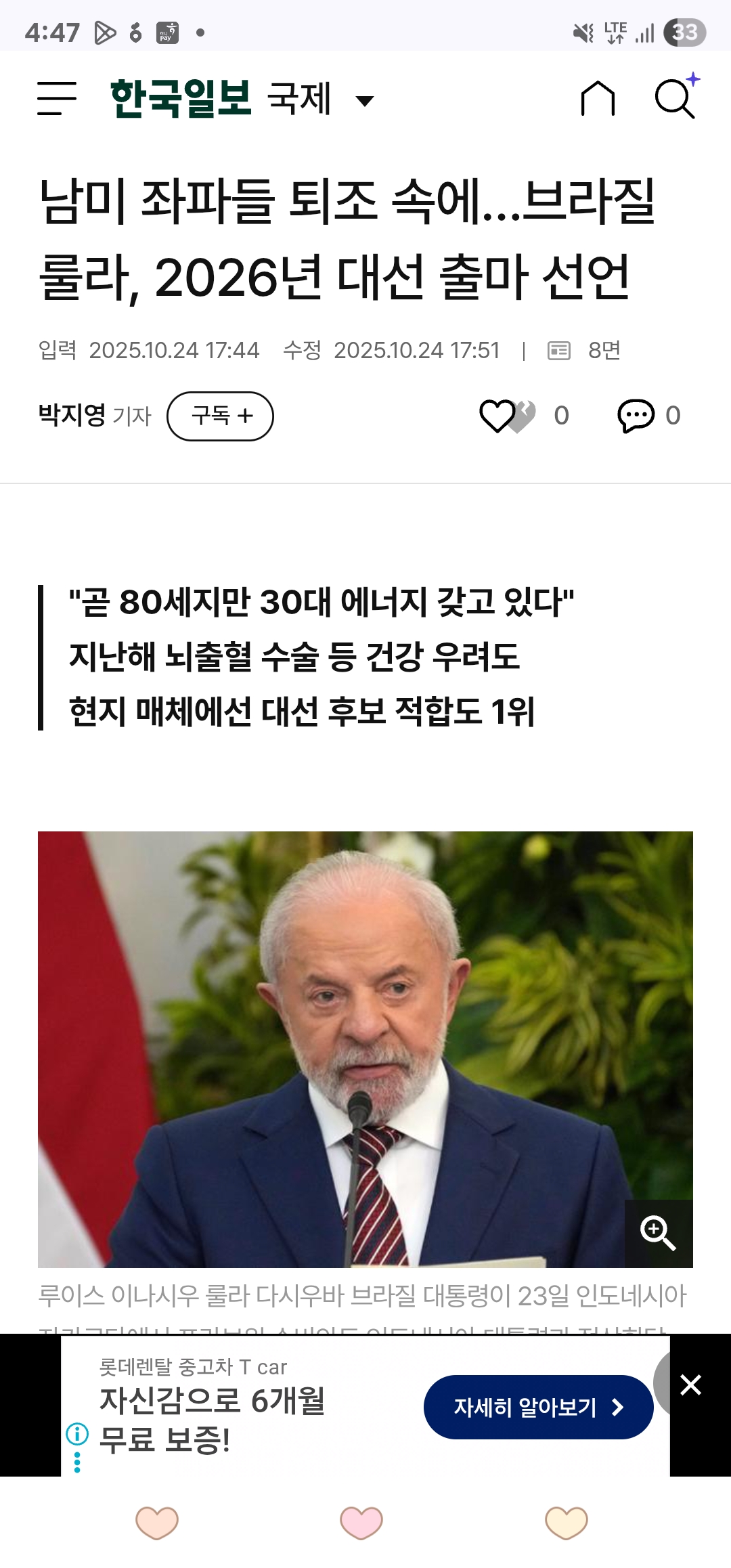Tap the 한국일보 logo

(x=181, y=99)
